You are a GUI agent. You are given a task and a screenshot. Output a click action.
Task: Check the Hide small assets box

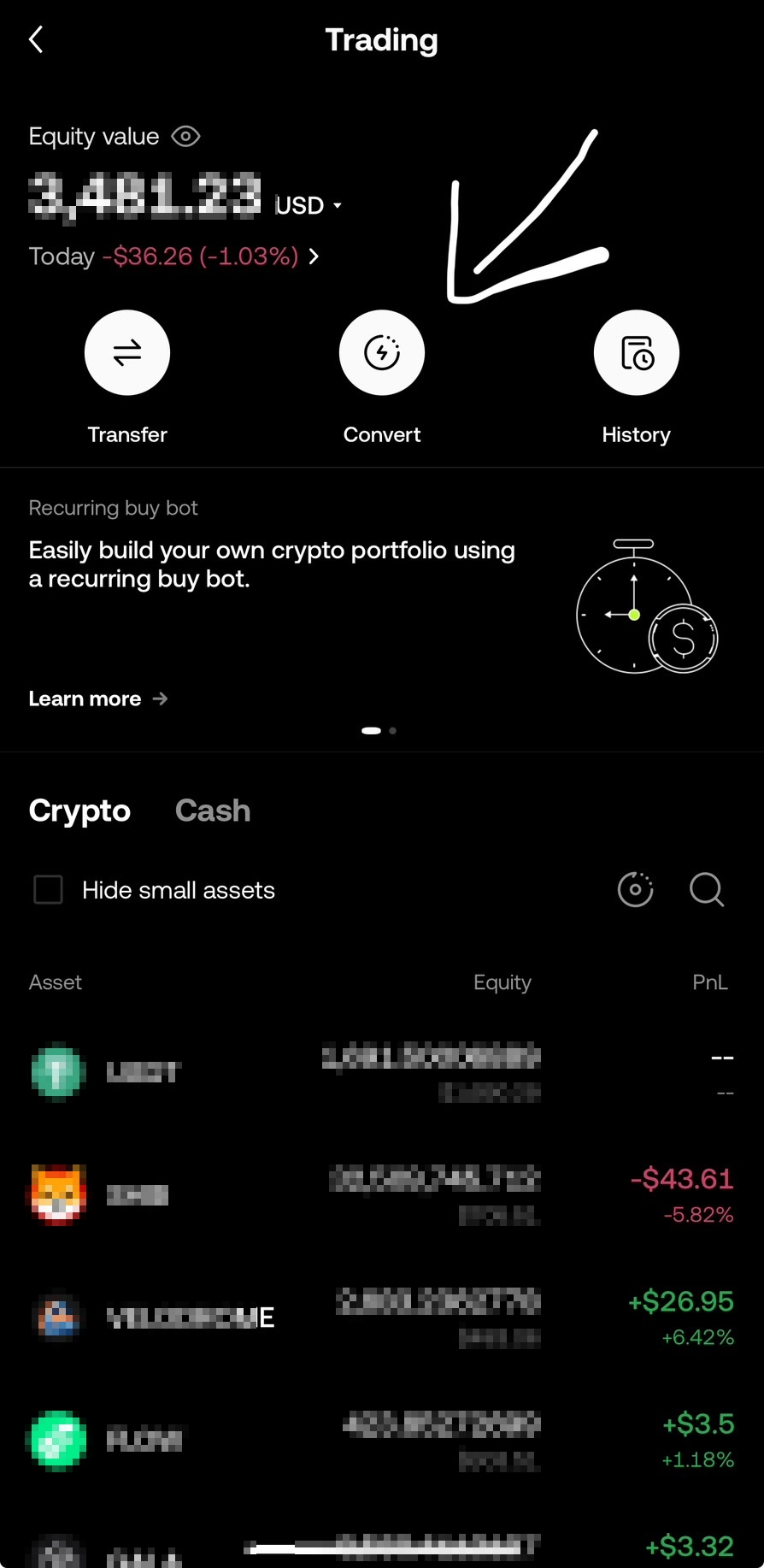click(49, 889)
